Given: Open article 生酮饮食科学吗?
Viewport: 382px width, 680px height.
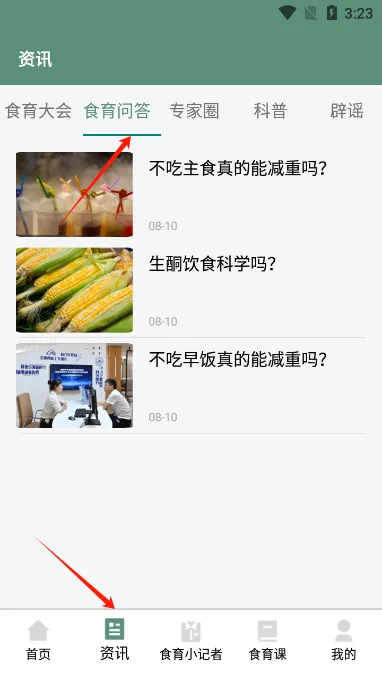Looking at the screenshot, I should pyautogui.click(x=191, y=290).
